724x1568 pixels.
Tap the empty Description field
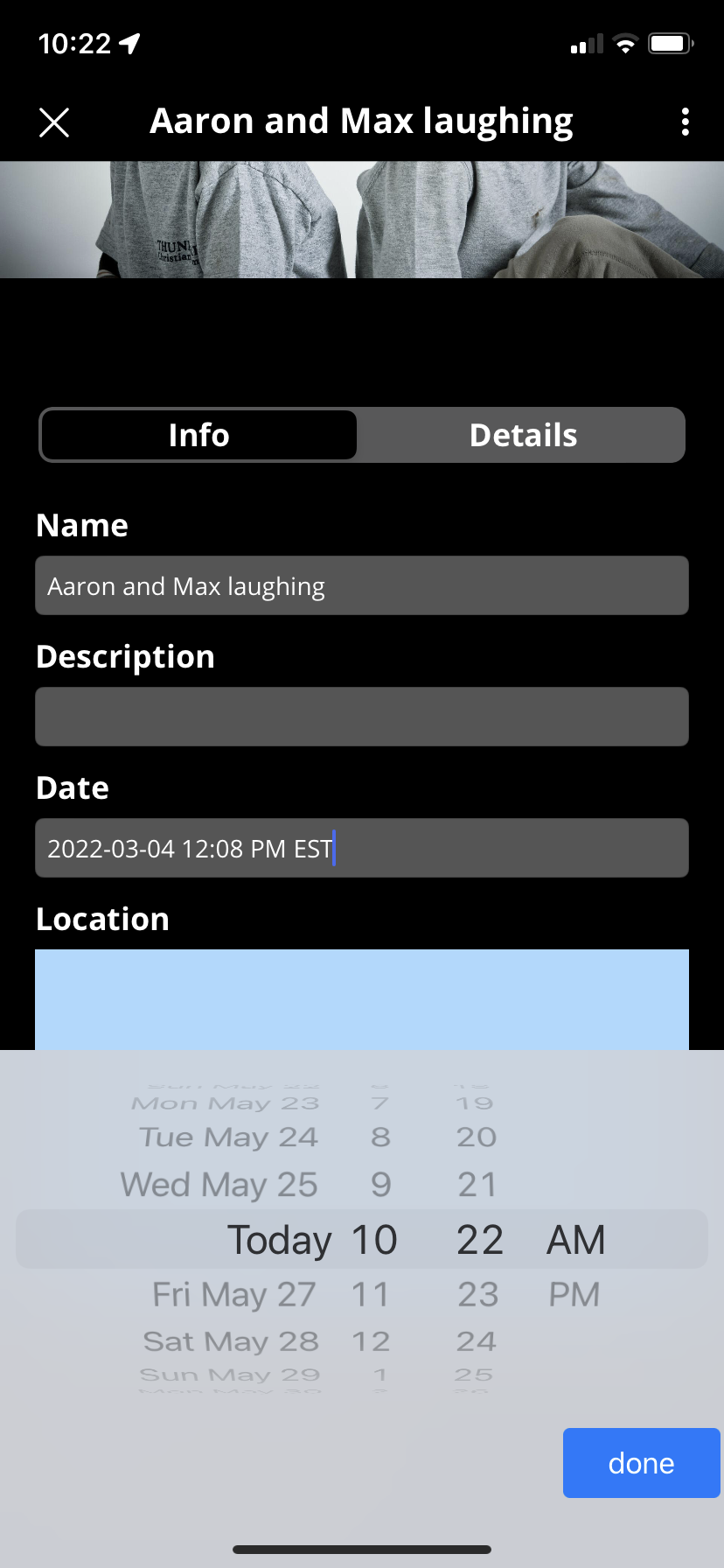362,717
